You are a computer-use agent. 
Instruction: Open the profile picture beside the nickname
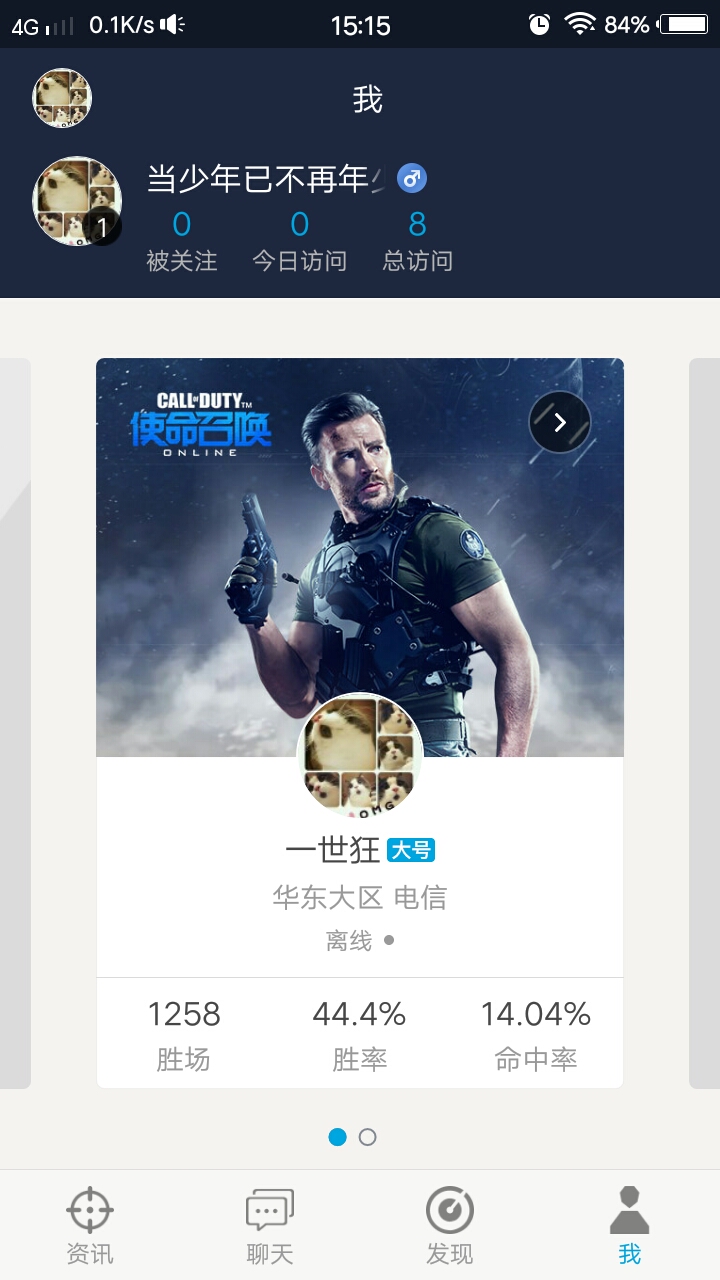coord(77,201)
